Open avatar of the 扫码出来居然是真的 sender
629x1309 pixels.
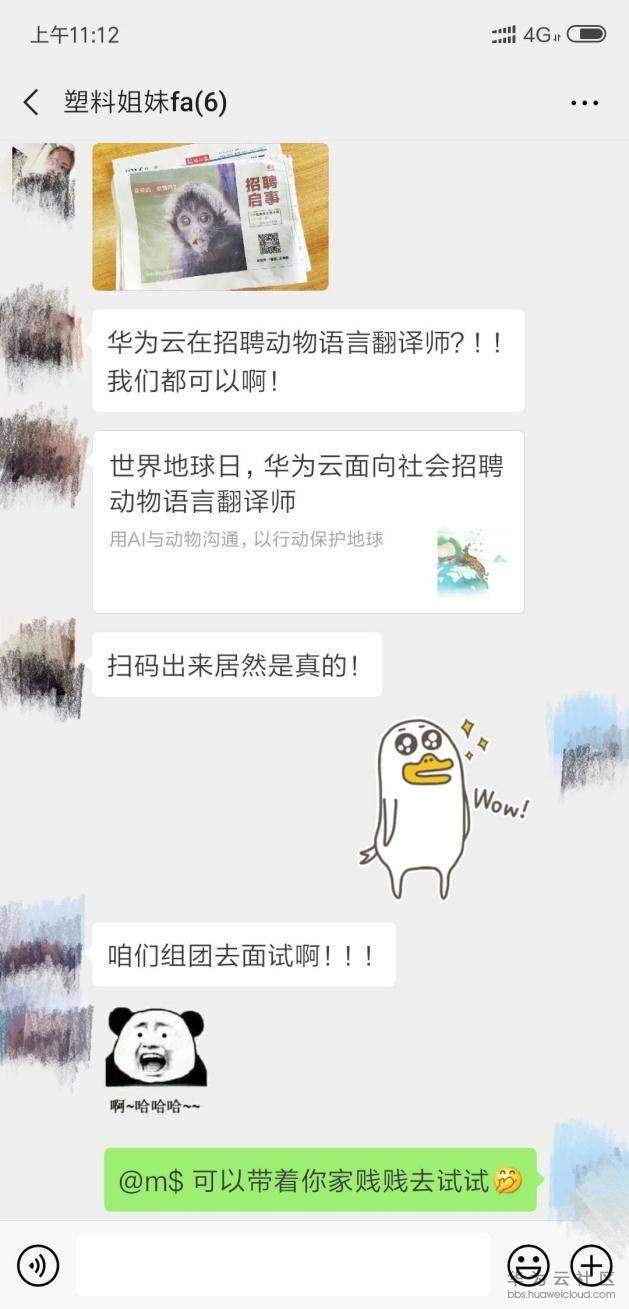[x=42, y=665]
